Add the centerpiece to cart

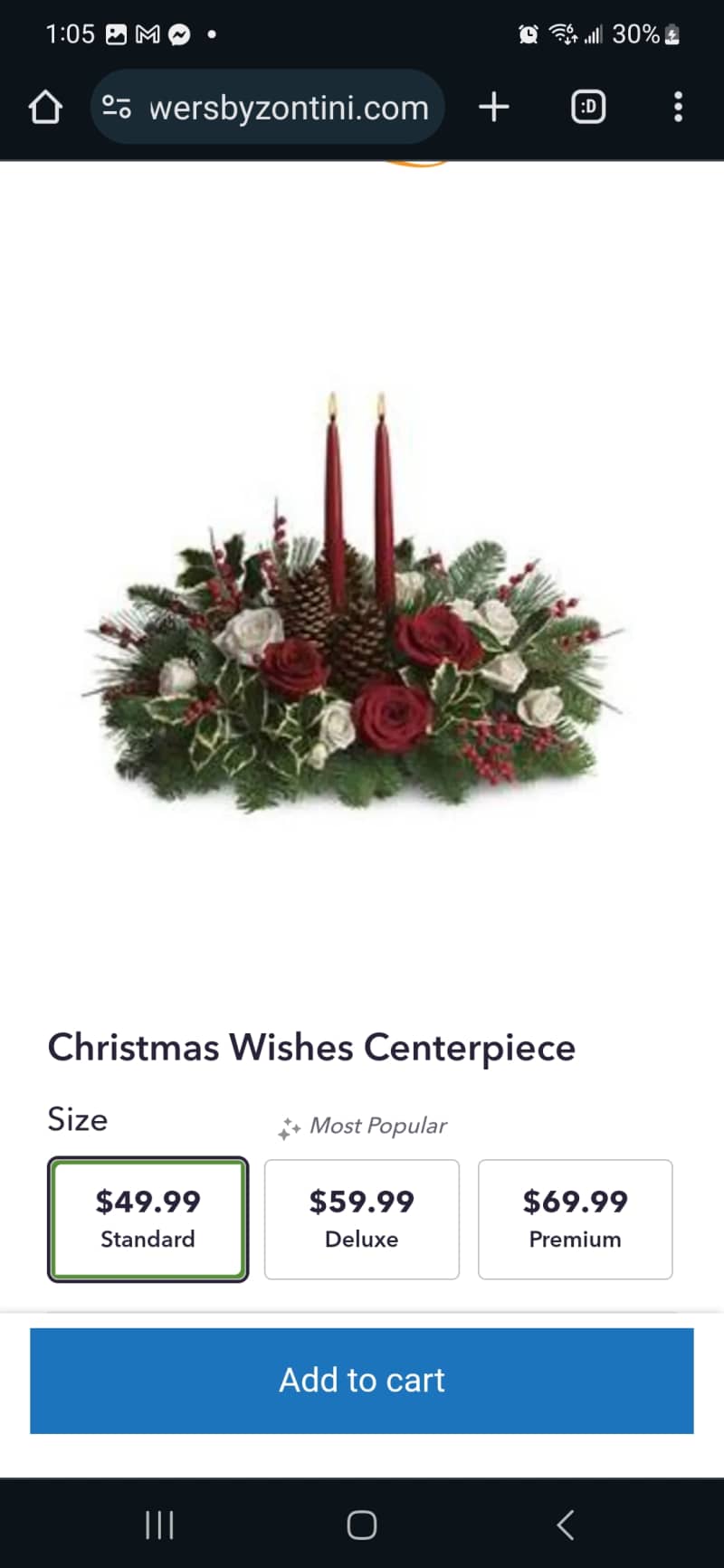tap(362, 1380)
